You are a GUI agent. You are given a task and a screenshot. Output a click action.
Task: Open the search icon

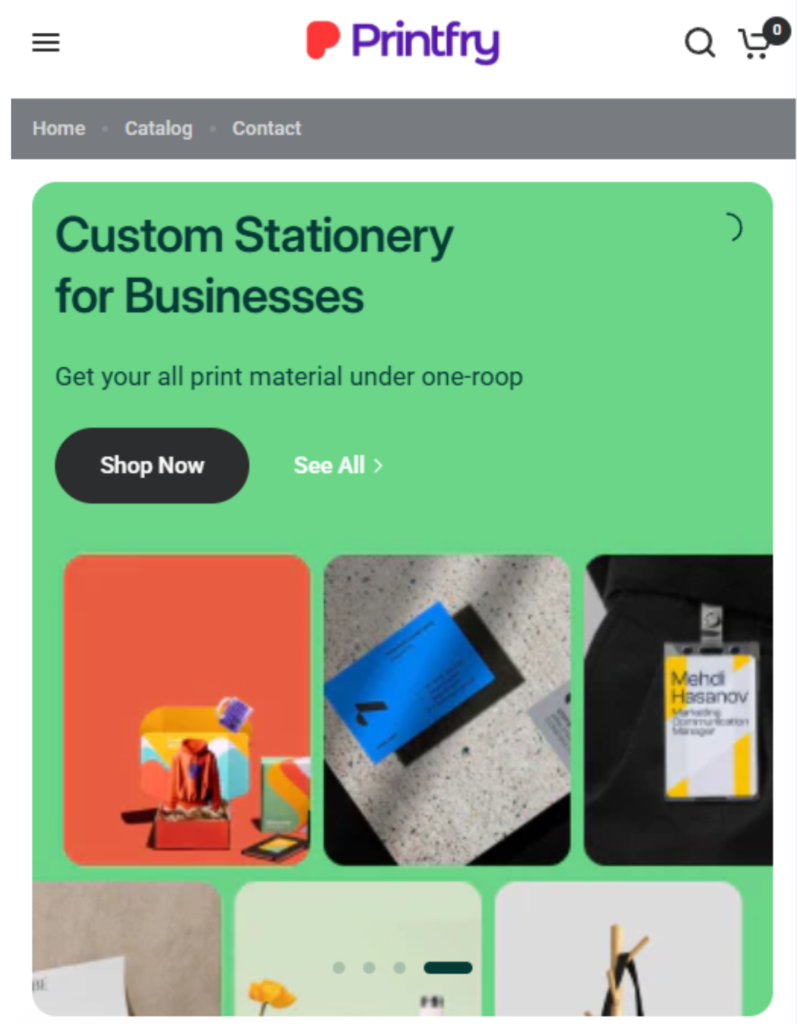click(x=699, y=43)
